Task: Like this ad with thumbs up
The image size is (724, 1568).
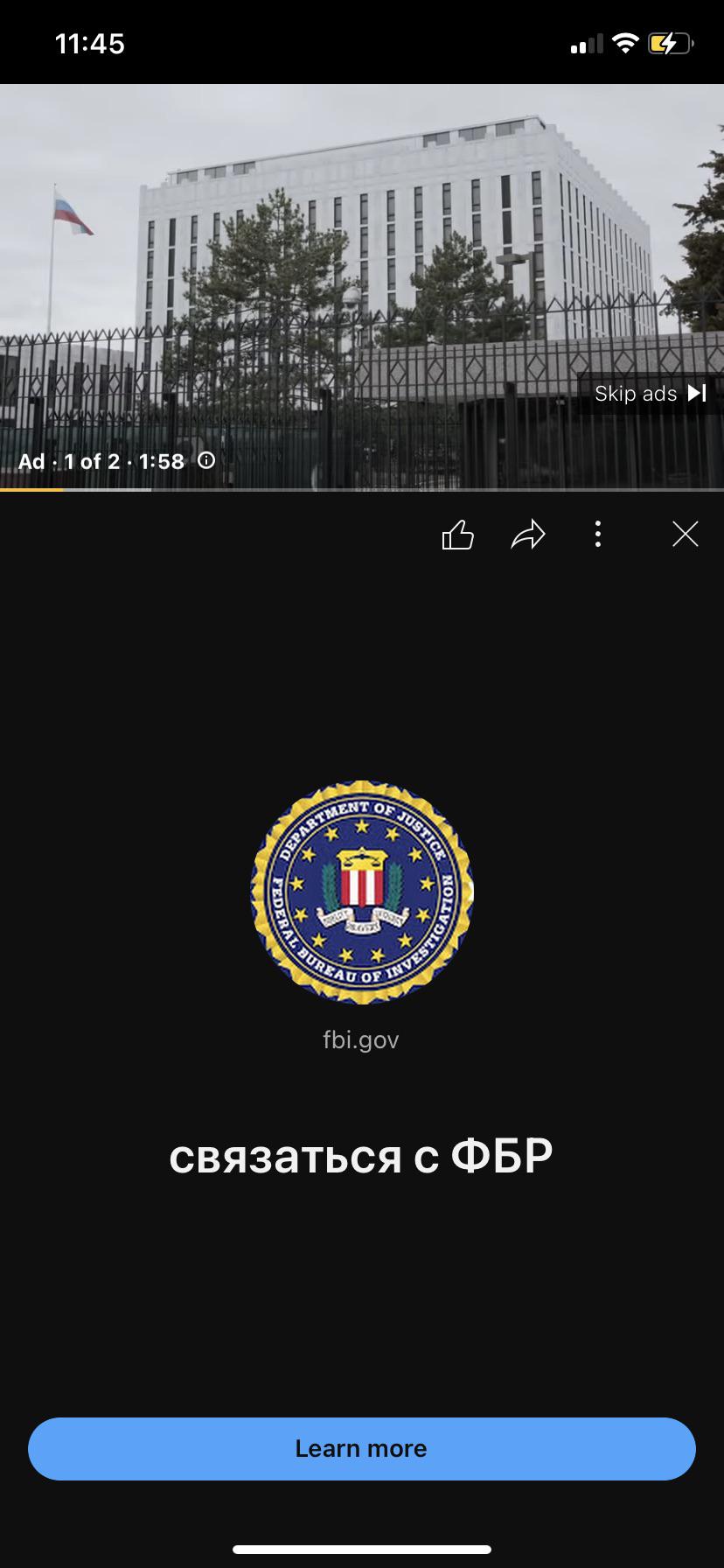Action: (x=457, y=535)
